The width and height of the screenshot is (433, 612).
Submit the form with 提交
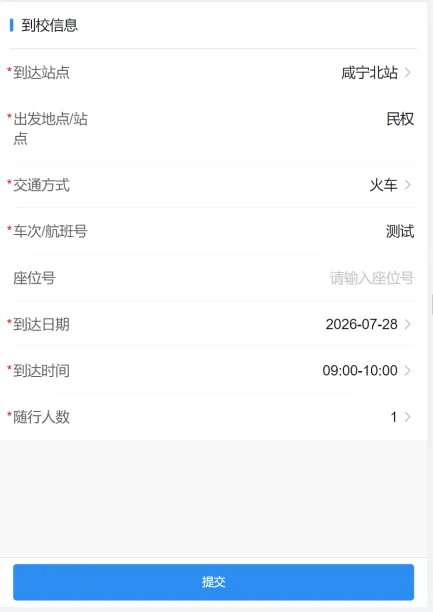click(x=214, y=582)
